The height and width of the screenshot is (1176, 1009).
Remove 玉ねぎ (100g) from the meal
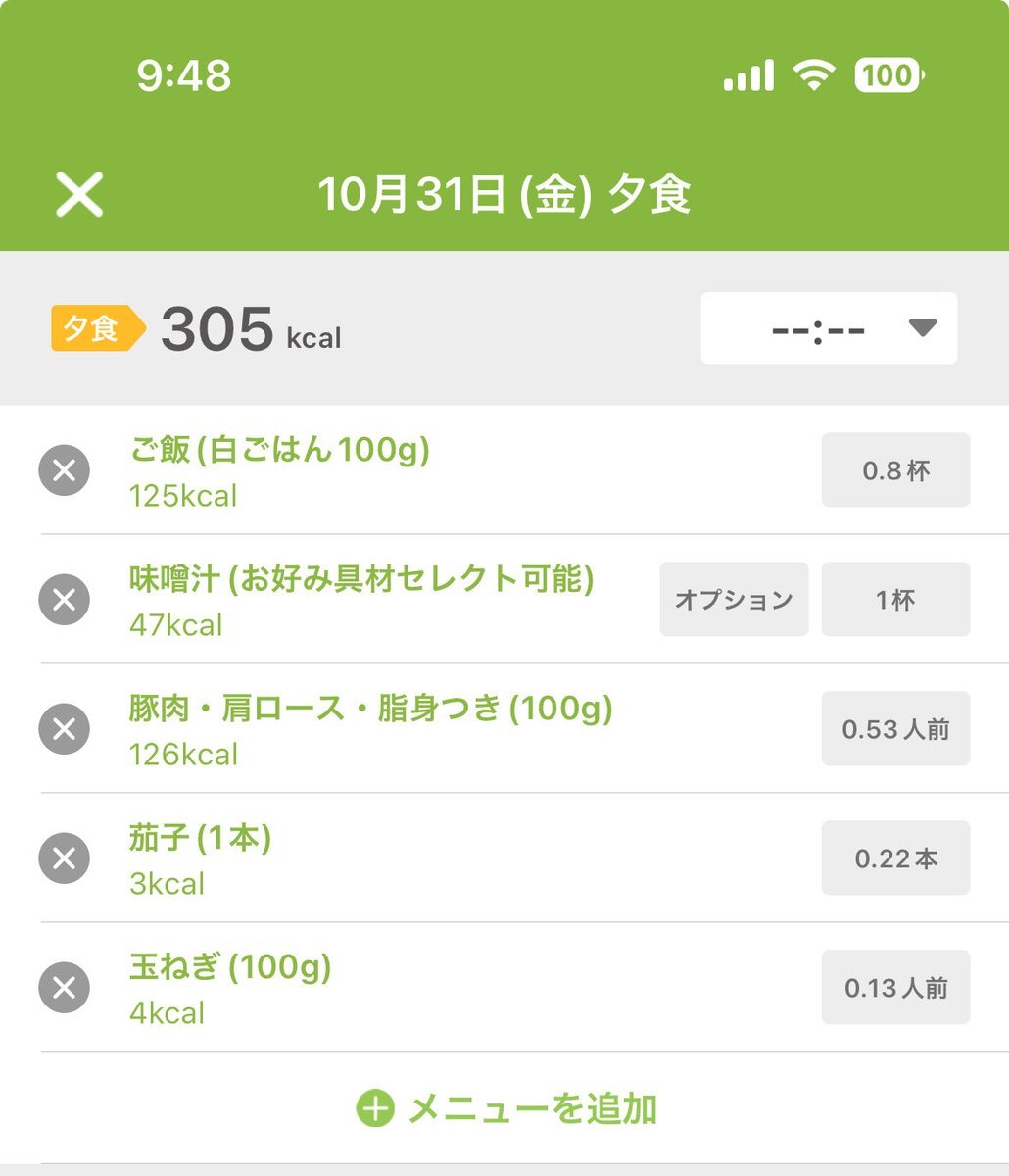click(64, 988)
